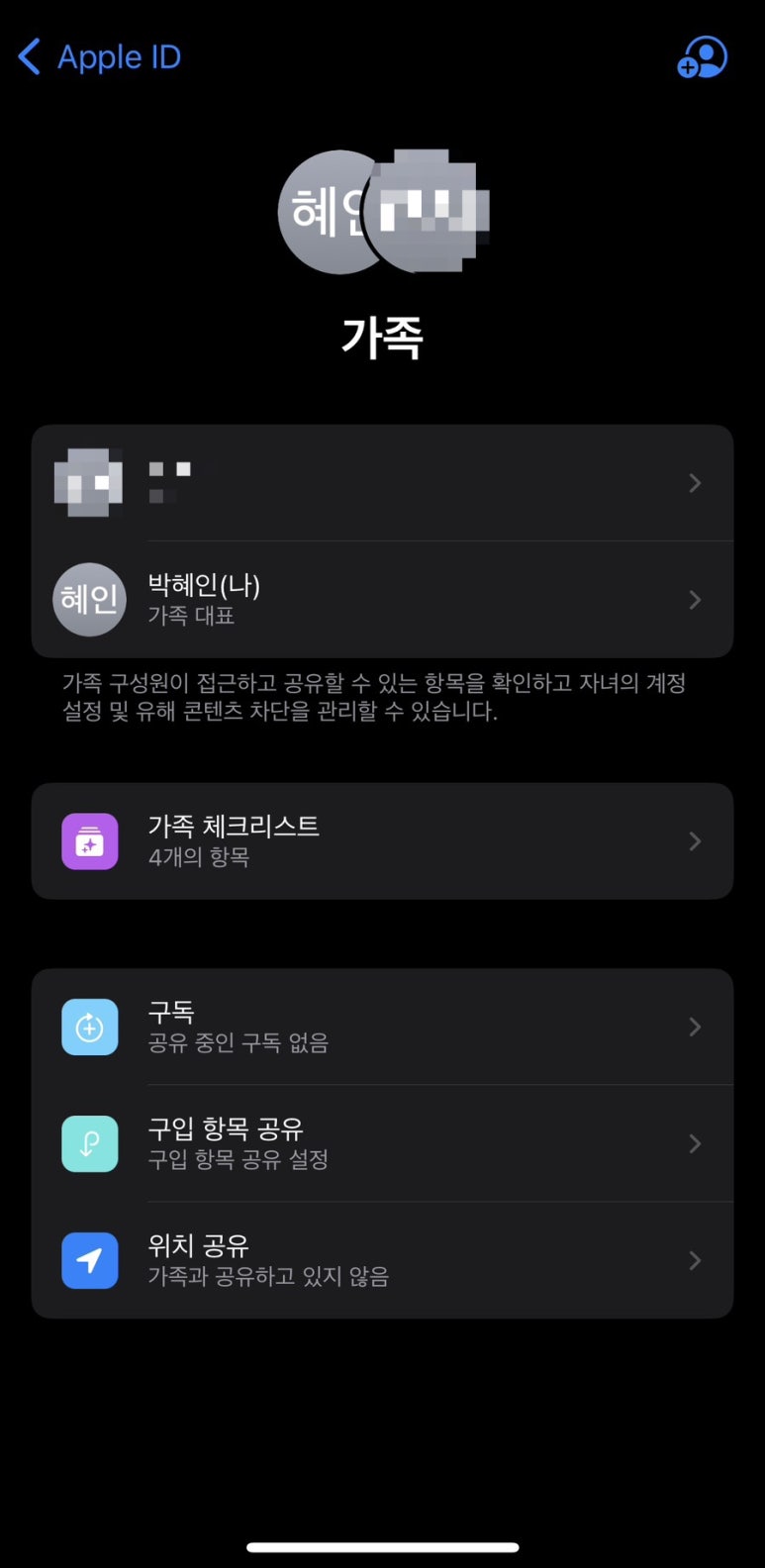Open 구독 settings
The image size is (765, 1568).
tap(382, 1027)
